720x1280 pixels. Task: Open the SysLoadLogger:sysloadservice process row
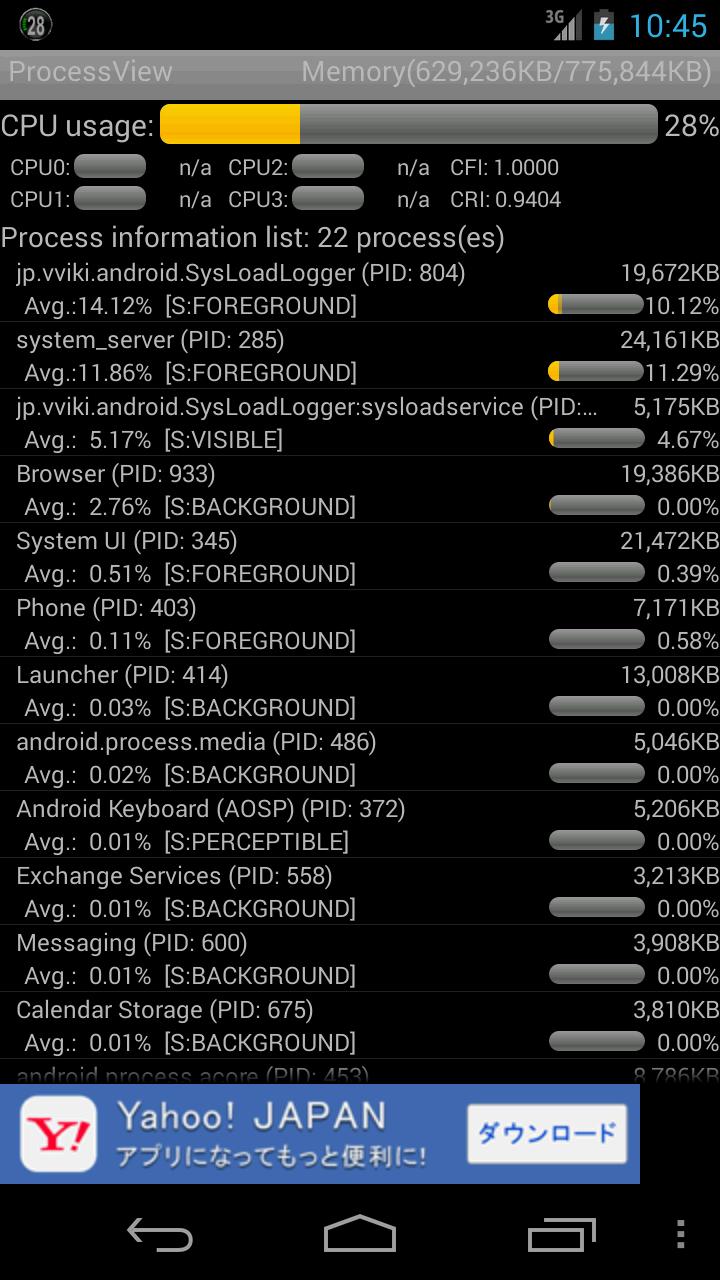point(360,422)
